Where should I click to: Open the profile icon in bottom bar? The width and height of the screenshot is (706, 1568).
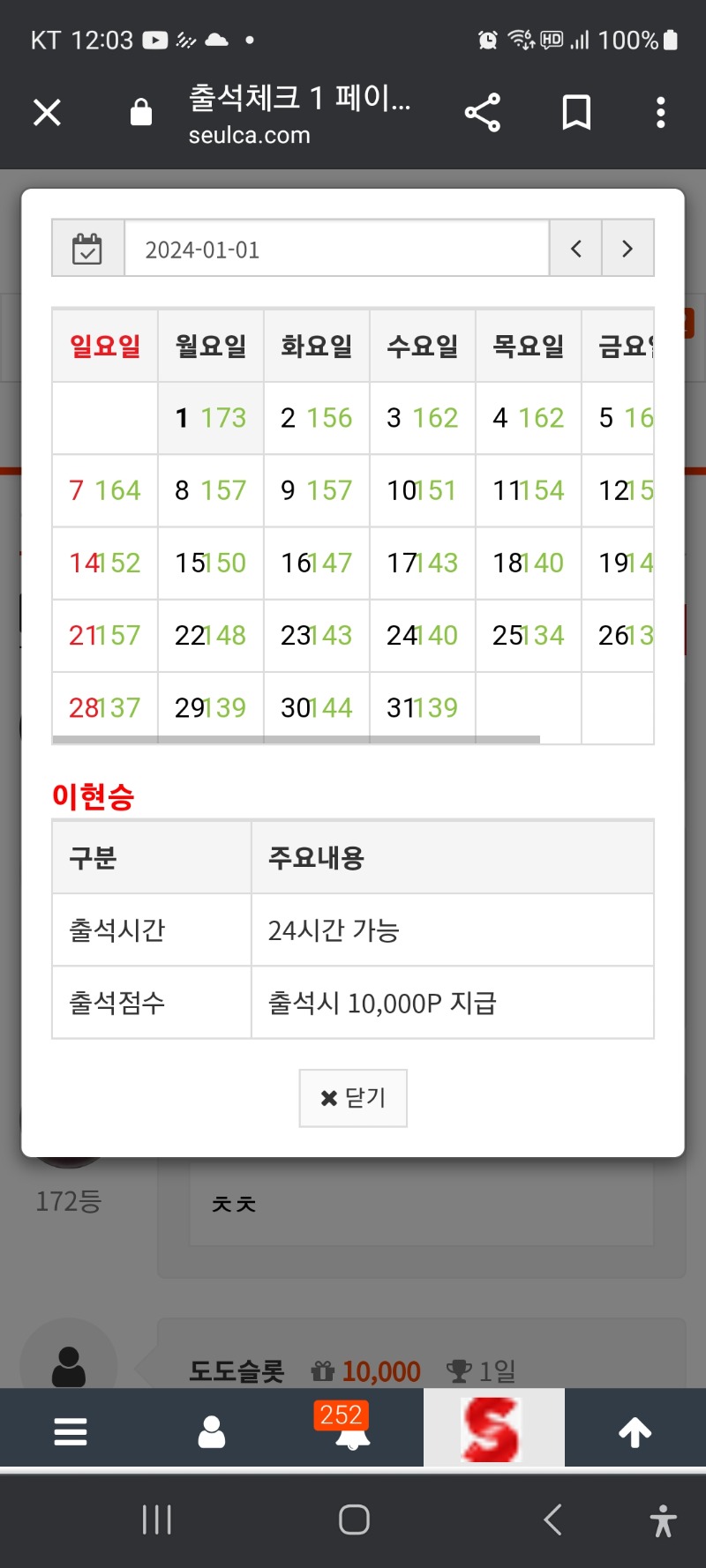(212, 1431)
